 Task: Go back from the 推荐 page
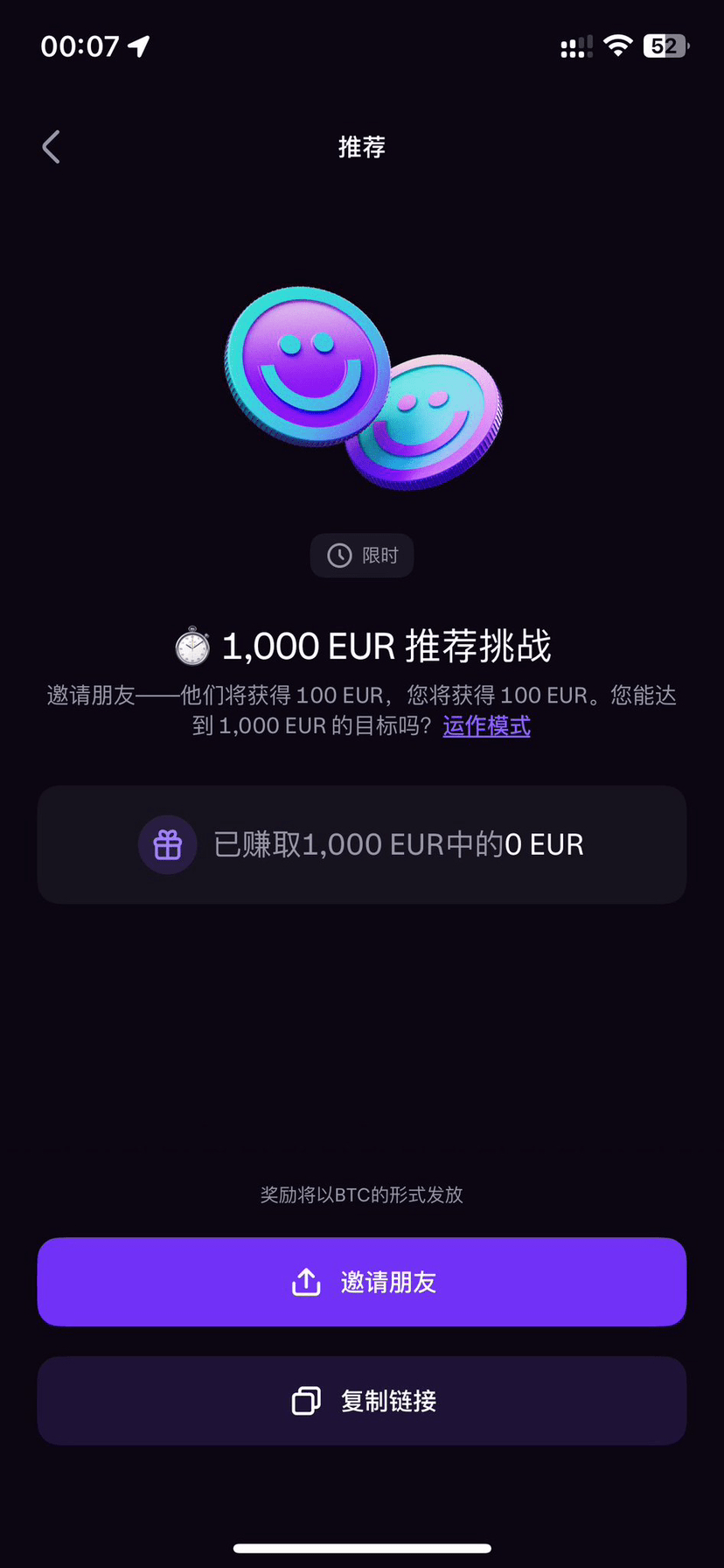52,147
